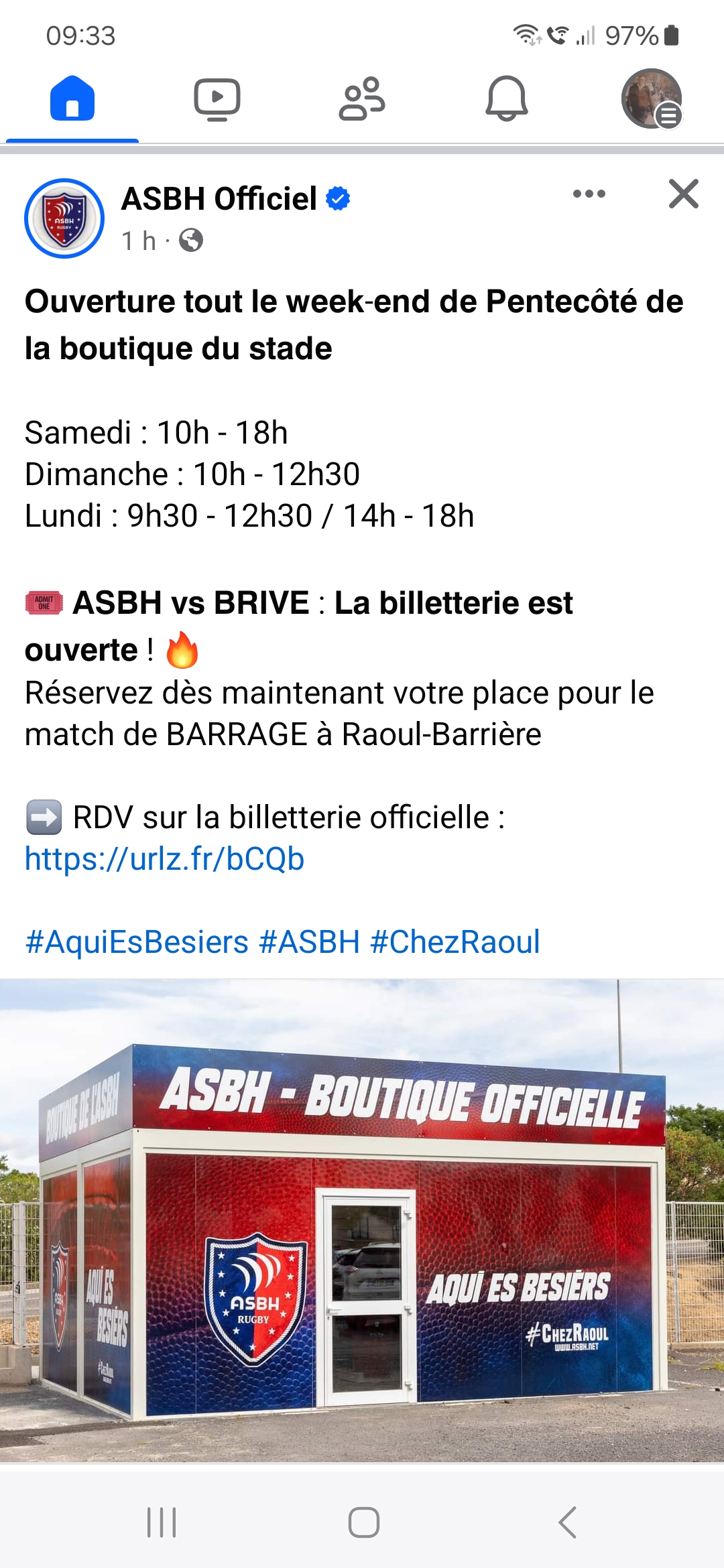The image size is (724, 1568).
Task: Open the Video tab
Action: (x=217, y=99)
